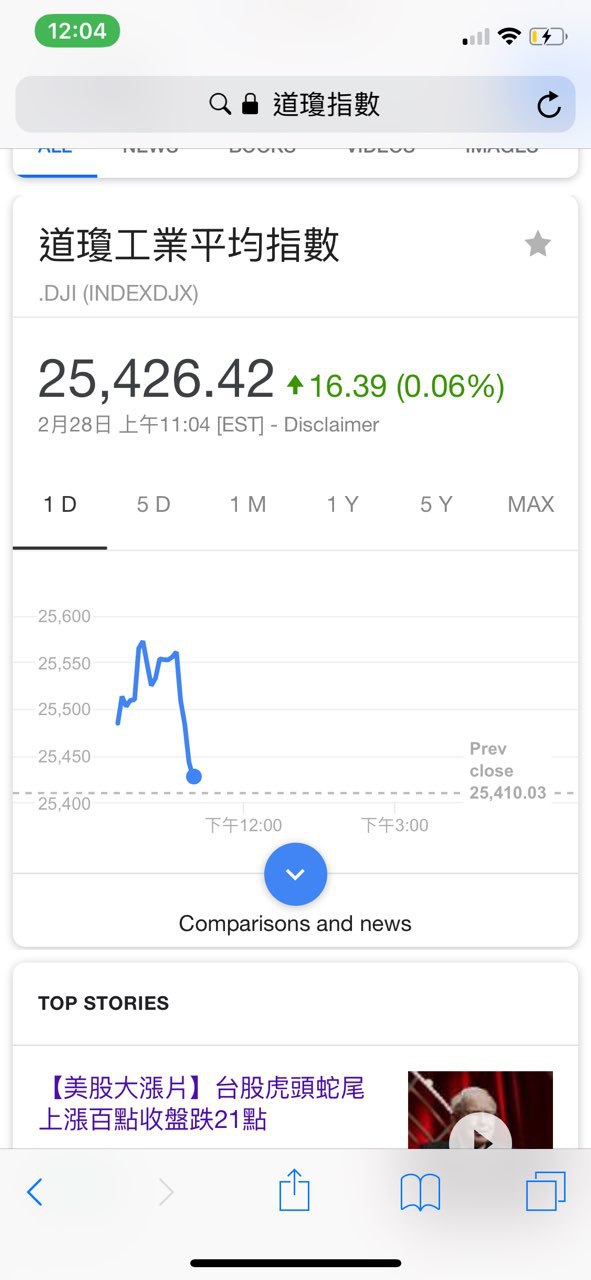This screenshot has width=591, height=1280.
Task: Go back in Safari
Action: (x=35, y=1192)
